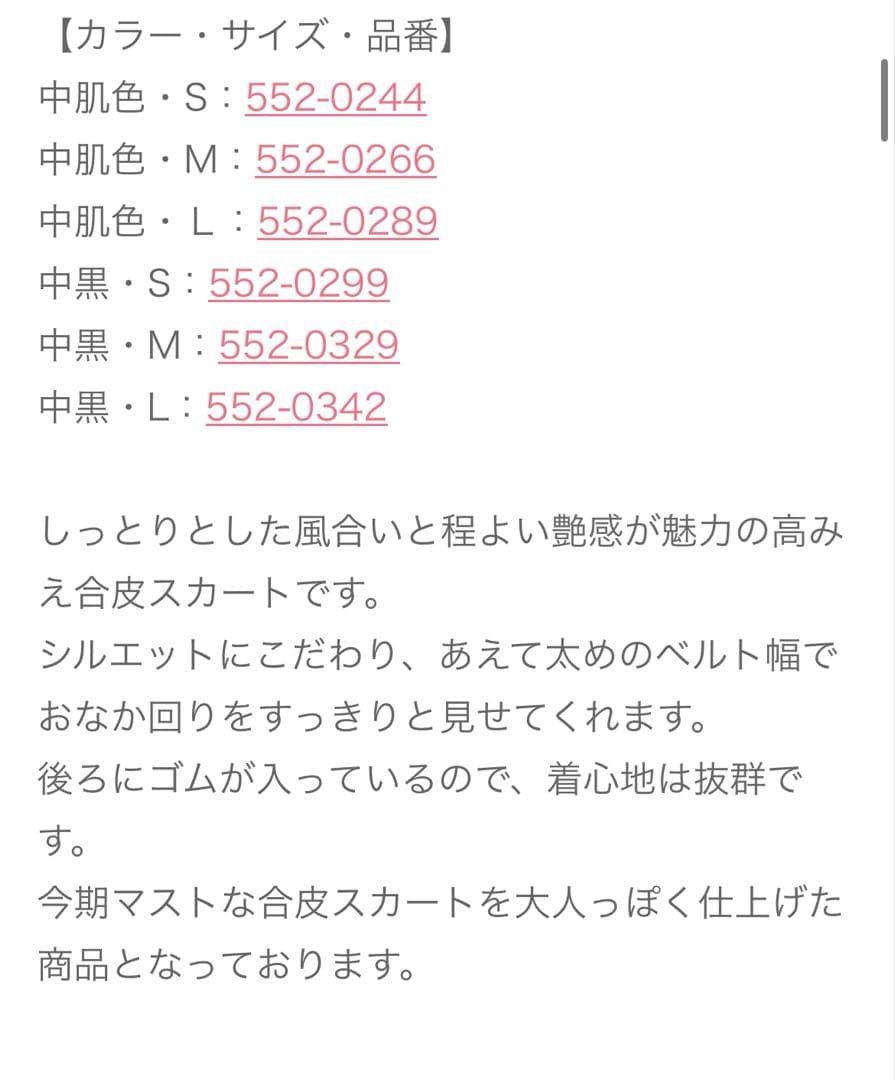Visit the 552-0342 product number link
The image size is (895, 1080).
coord(296,408)
